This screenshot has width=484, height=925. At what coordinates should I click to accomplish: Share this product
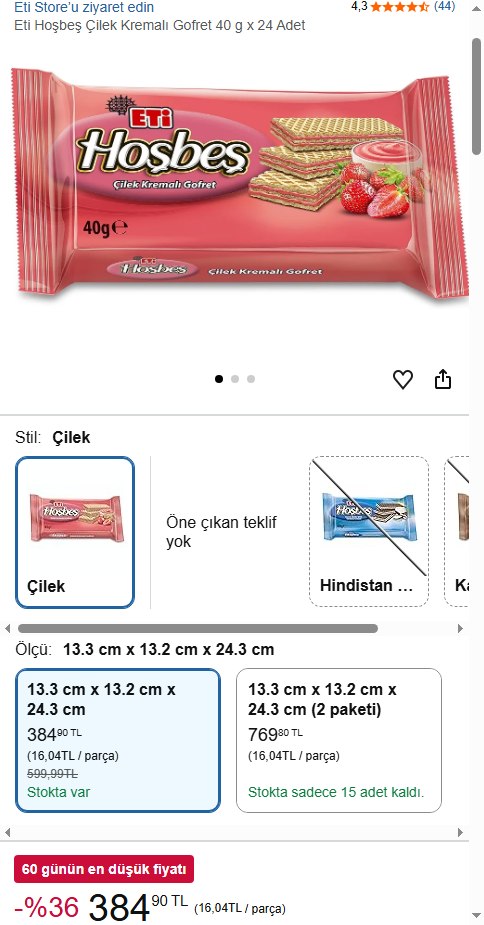(443, 379)
